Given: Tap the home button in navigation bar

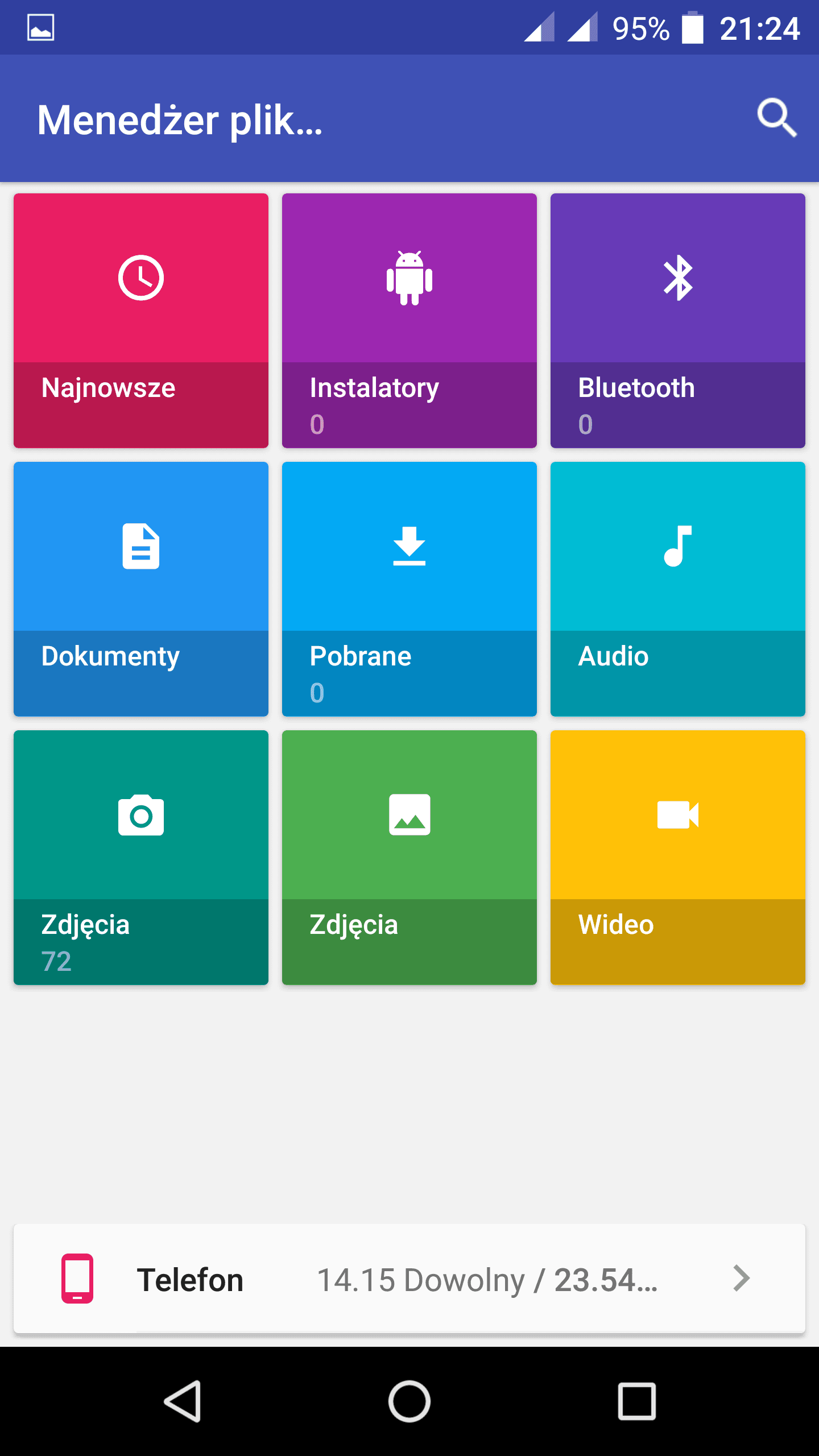Looking at the screenshot, I should tap(409, 1401).
